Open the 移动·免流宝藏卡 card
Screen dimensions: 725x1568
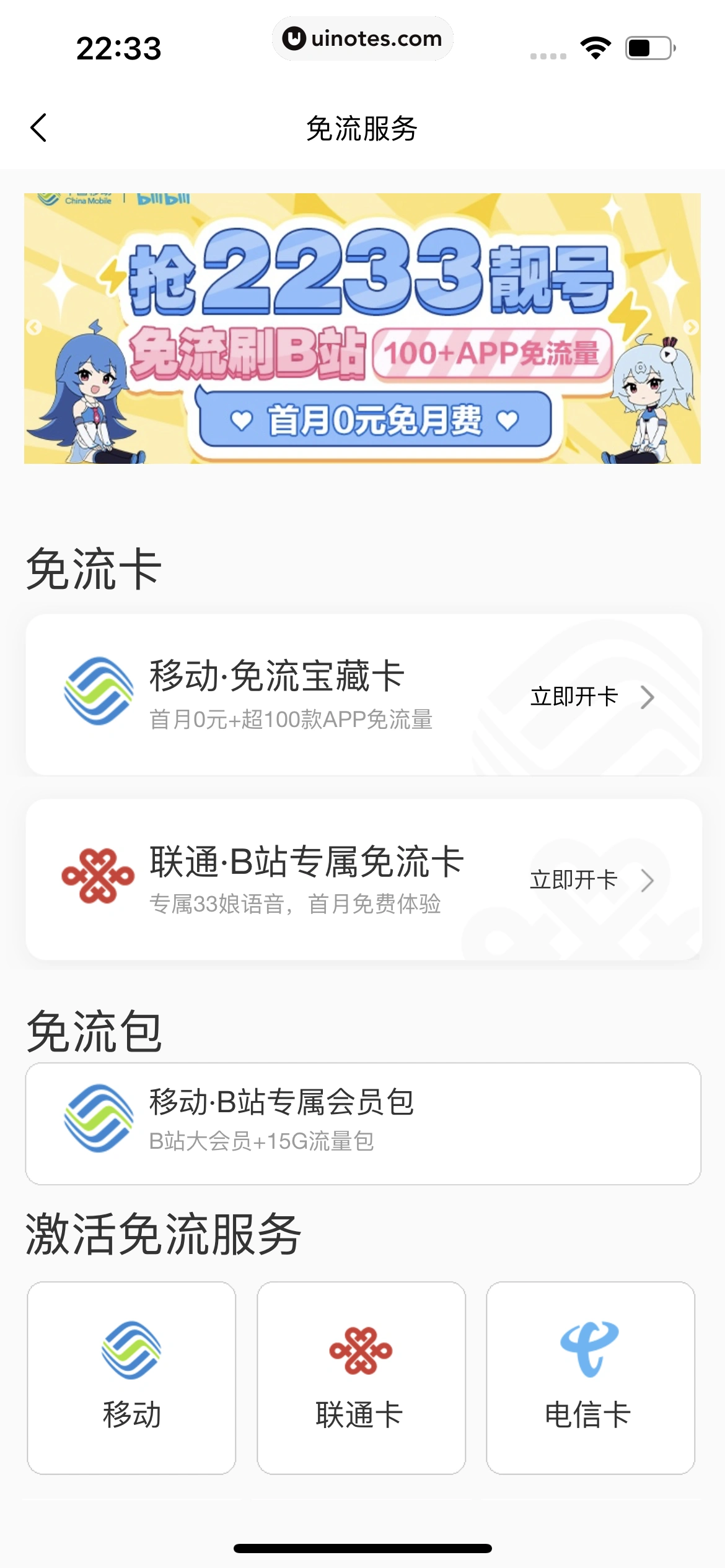click(x=363, y=695)
